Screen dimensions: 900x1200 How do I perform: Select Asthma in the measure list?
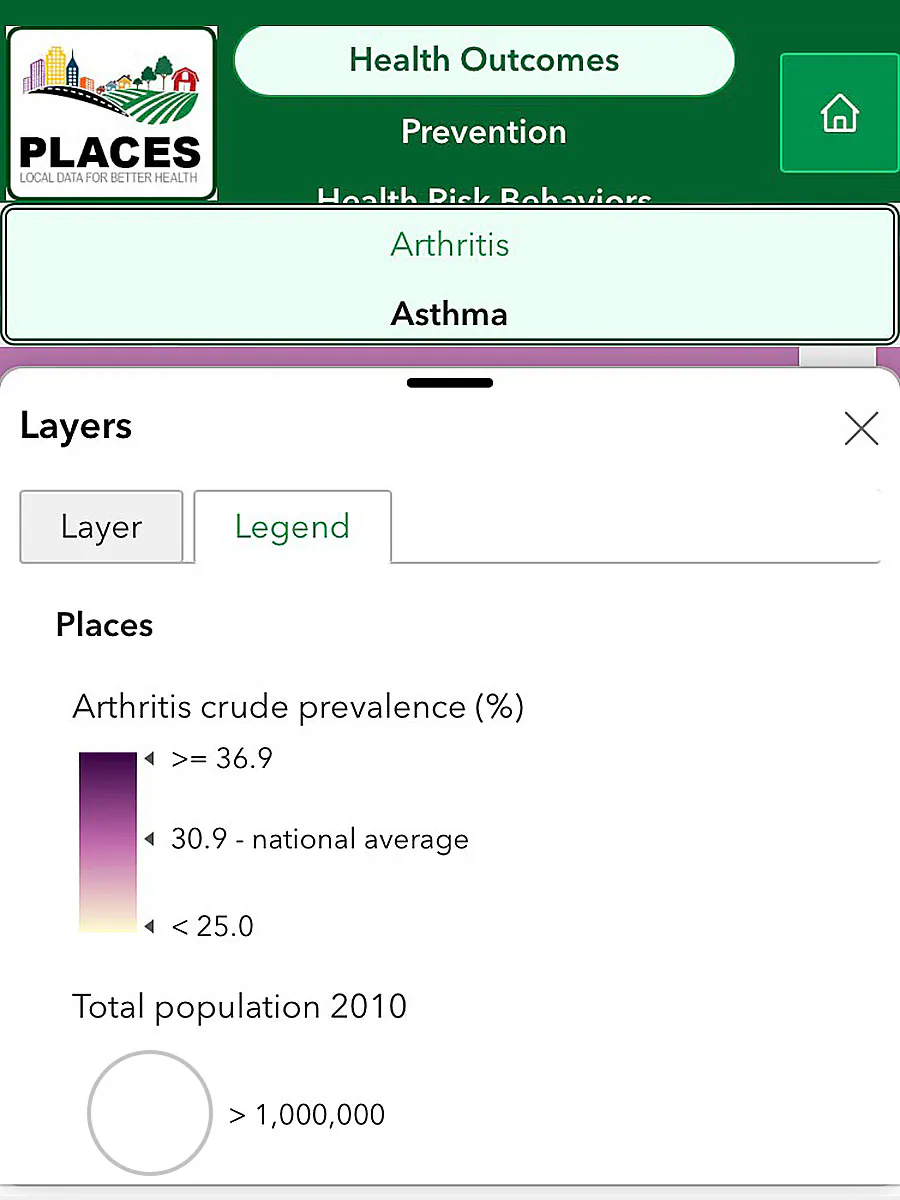click(450, 314)
